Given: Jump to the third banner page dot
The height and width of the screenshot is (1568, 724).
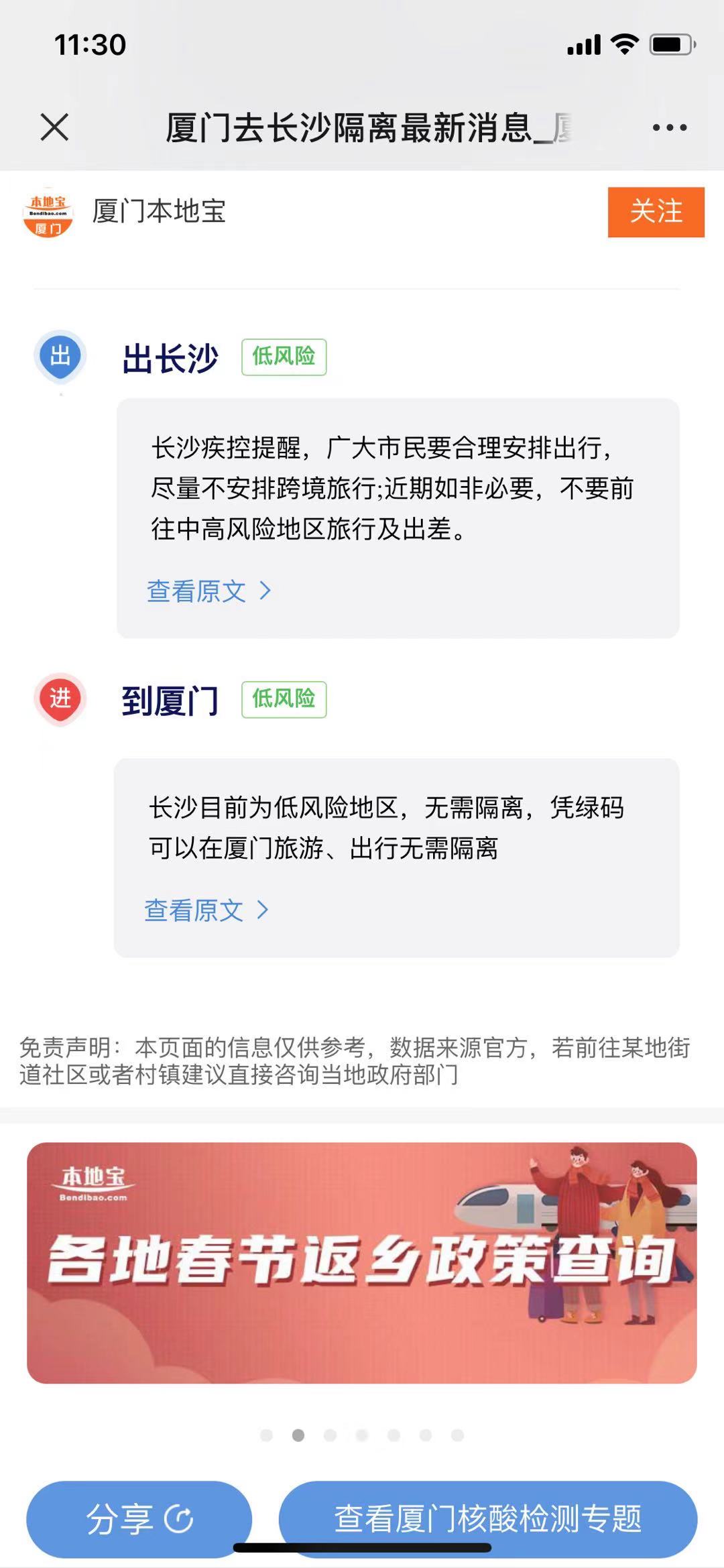Looking at the screenshot, I should [330, 1435].
